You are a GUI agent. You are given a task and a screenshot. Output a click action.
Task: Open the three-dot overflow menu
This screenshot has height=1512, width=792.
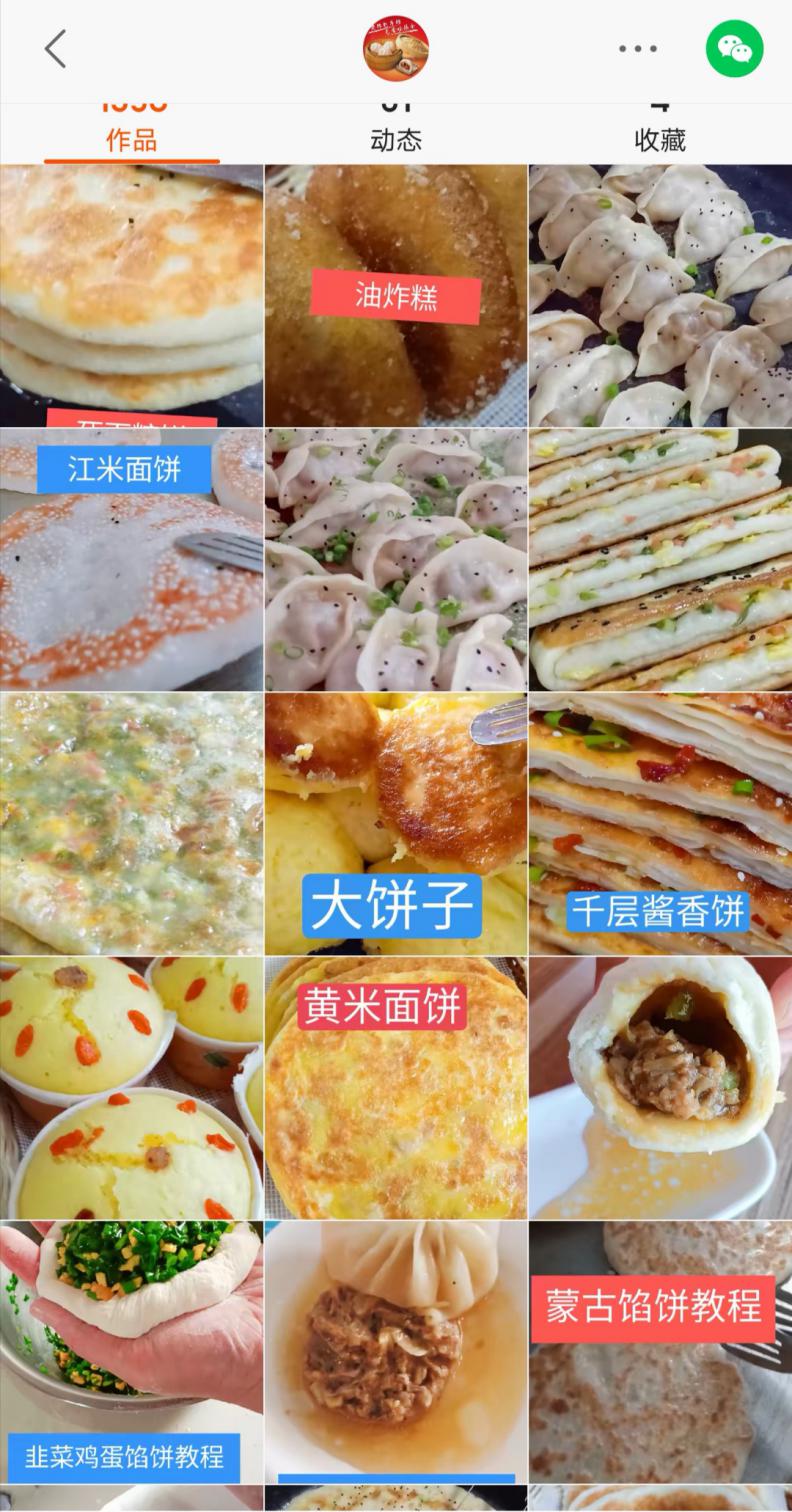(x=637, y=48)
